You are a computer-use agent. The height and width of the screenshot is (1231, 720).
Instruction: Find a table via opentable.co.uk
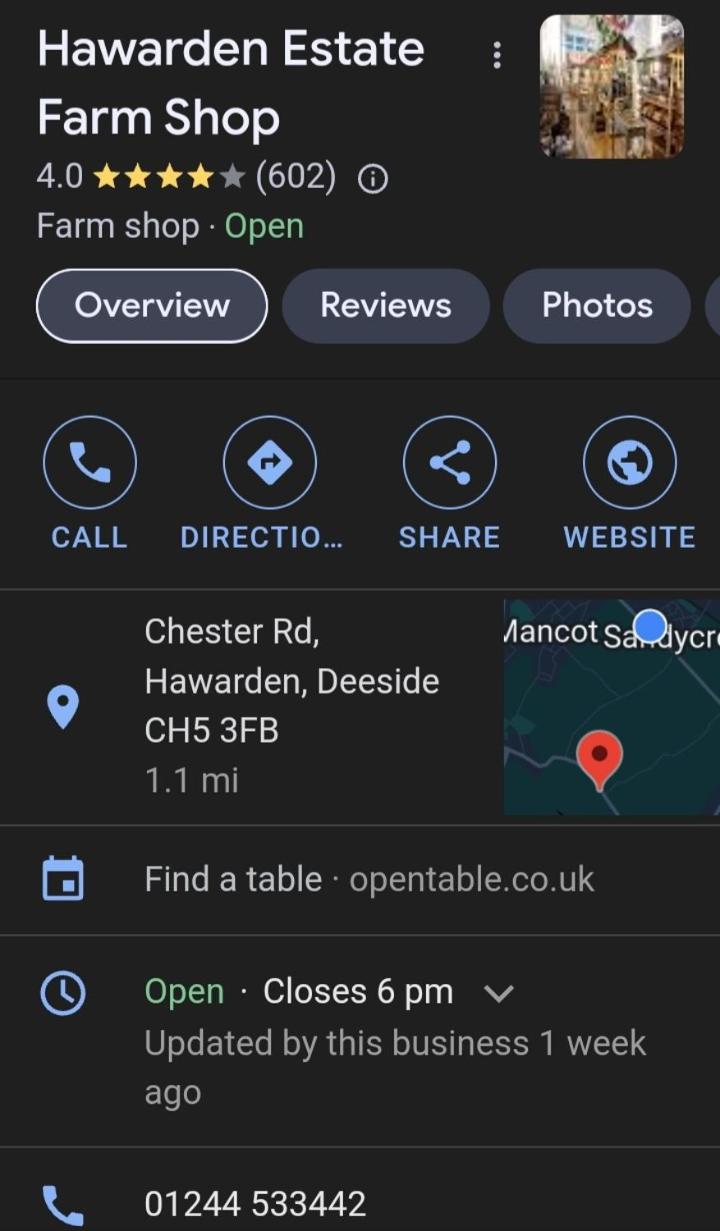369,880
